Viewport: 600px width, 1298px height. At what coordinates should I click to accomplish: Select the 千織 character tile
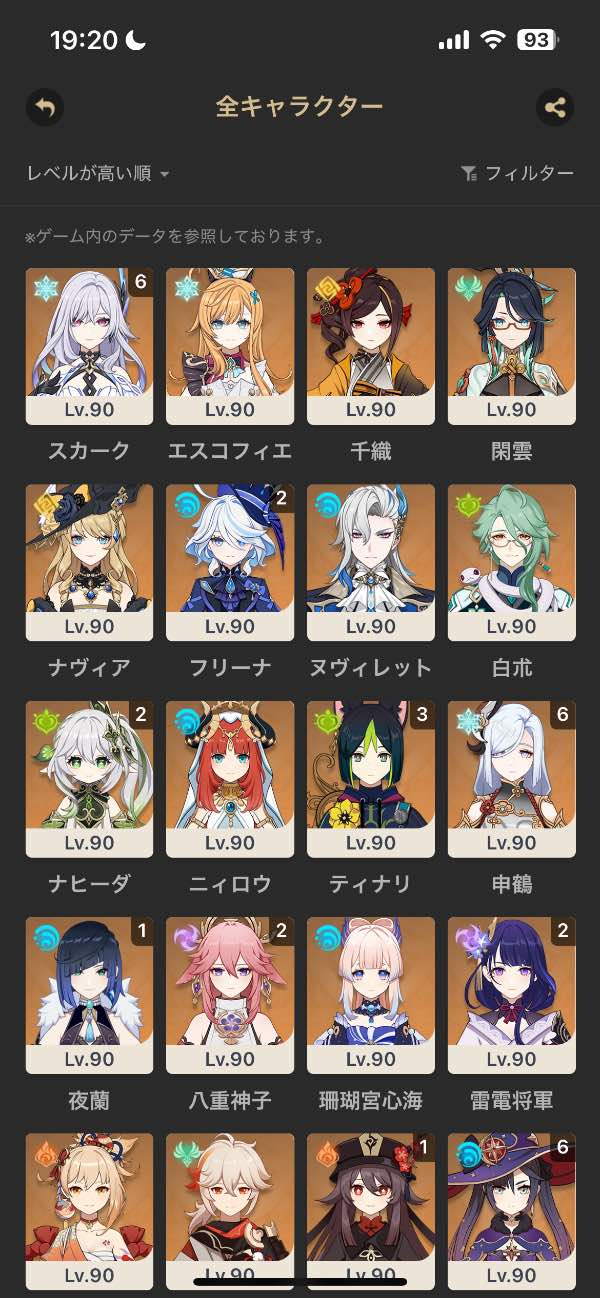tap(371, 346)
